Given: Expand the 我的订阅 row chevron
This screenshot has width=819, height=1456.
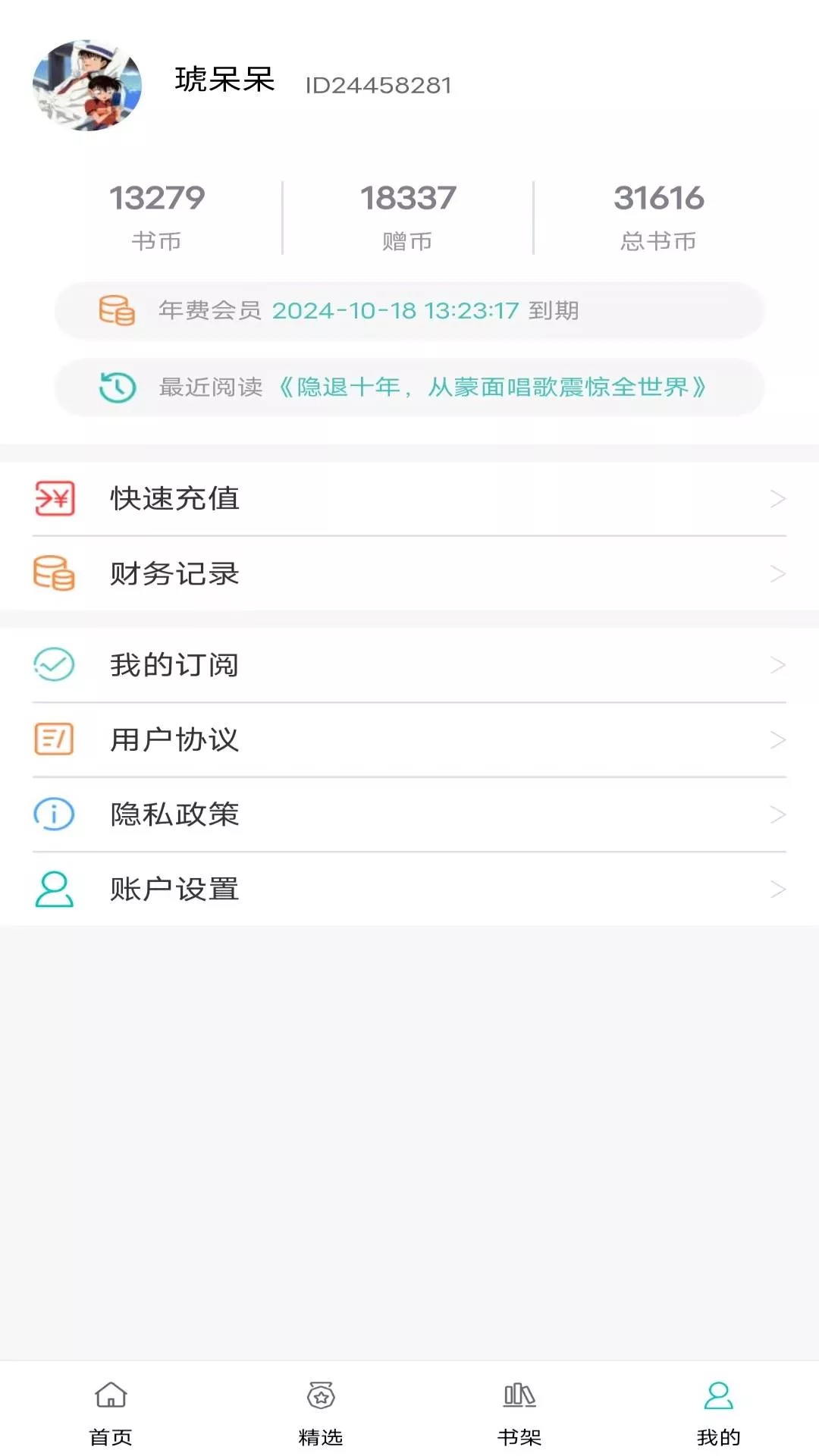Looking at the screenshot, I should pos(778,665).
